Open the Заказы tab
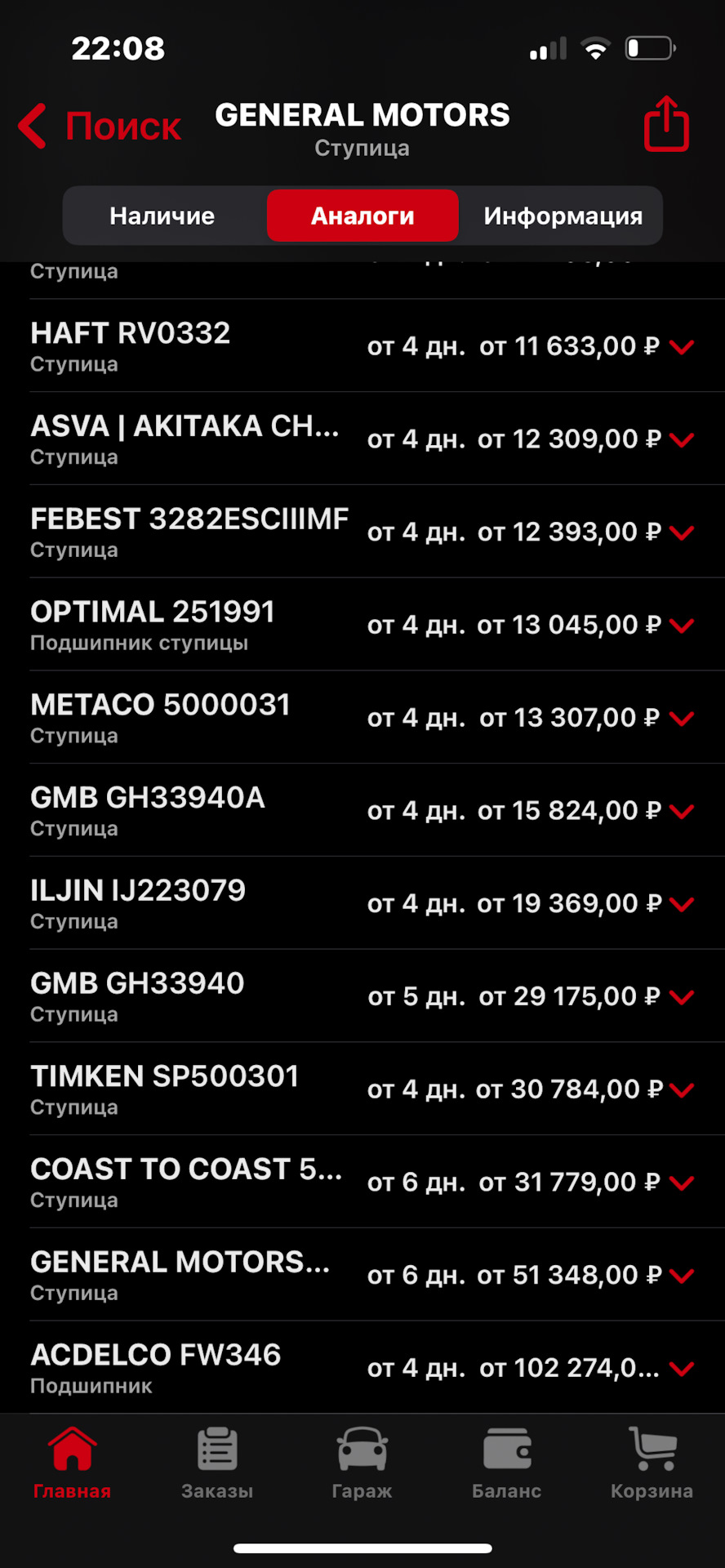This screenshot has height=1568, width=725. pyautogui.click(x=217, y=1463)
